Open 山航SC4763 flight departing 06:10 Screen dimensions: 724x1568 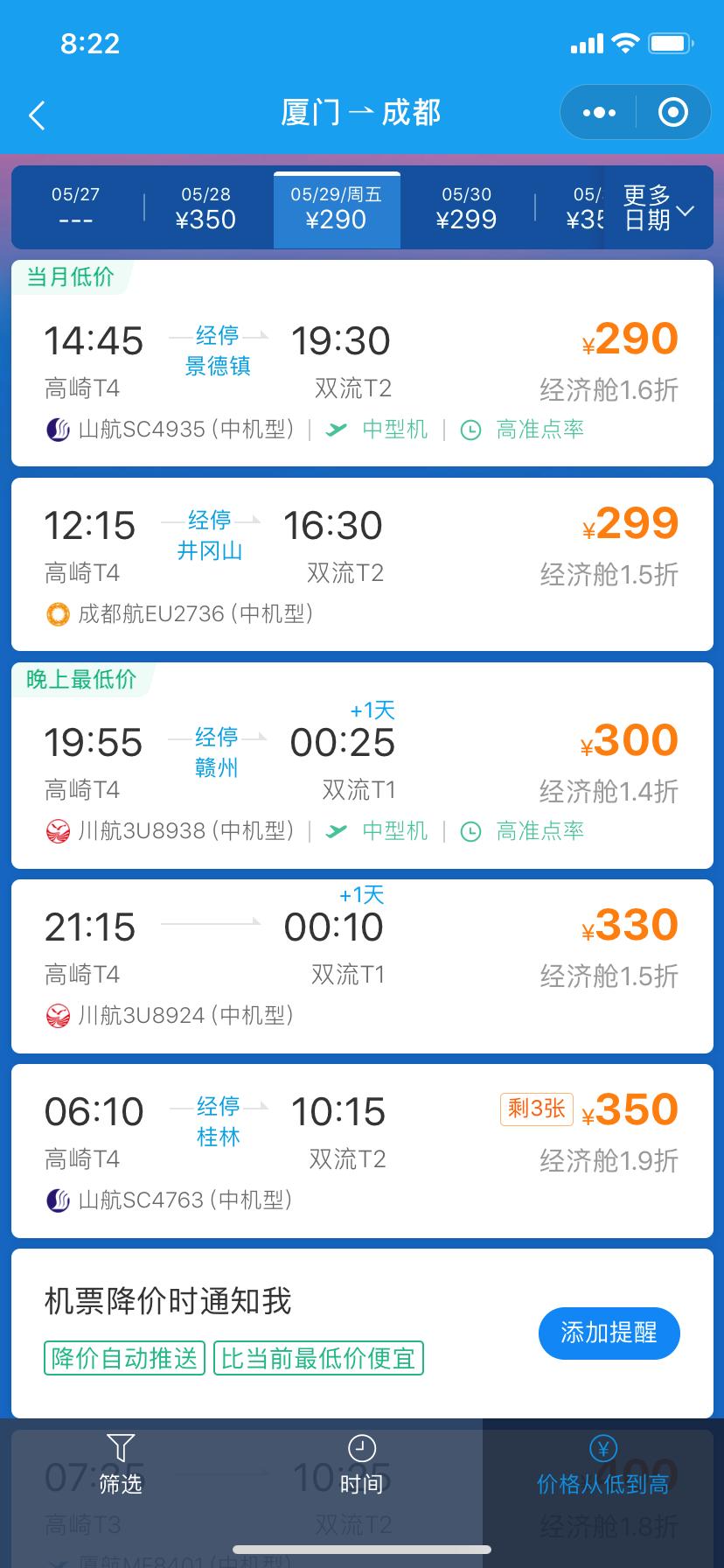click(x=362, y=1151)
